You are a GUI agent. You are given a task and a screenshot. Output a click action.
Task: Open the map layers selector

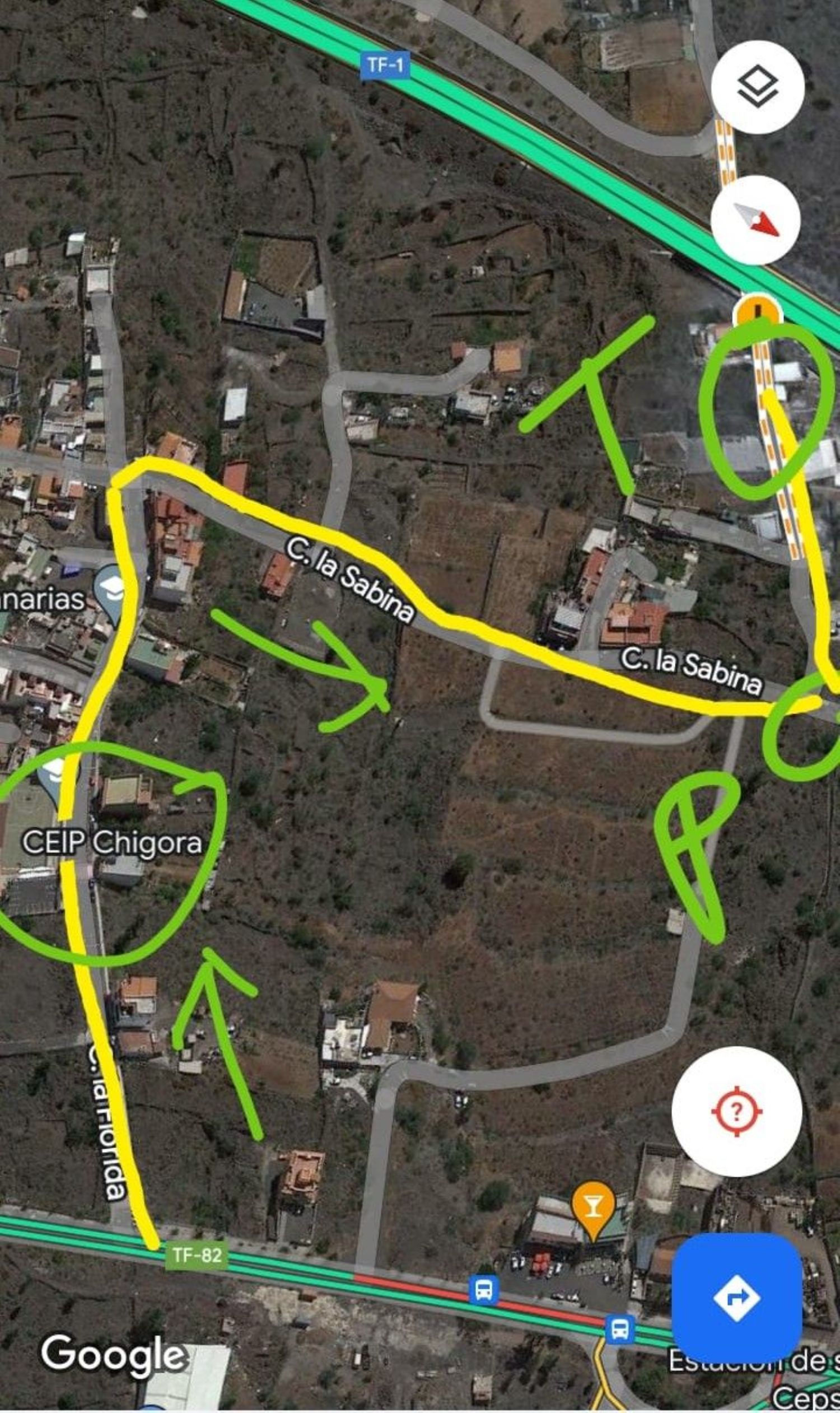coord(757,87)
